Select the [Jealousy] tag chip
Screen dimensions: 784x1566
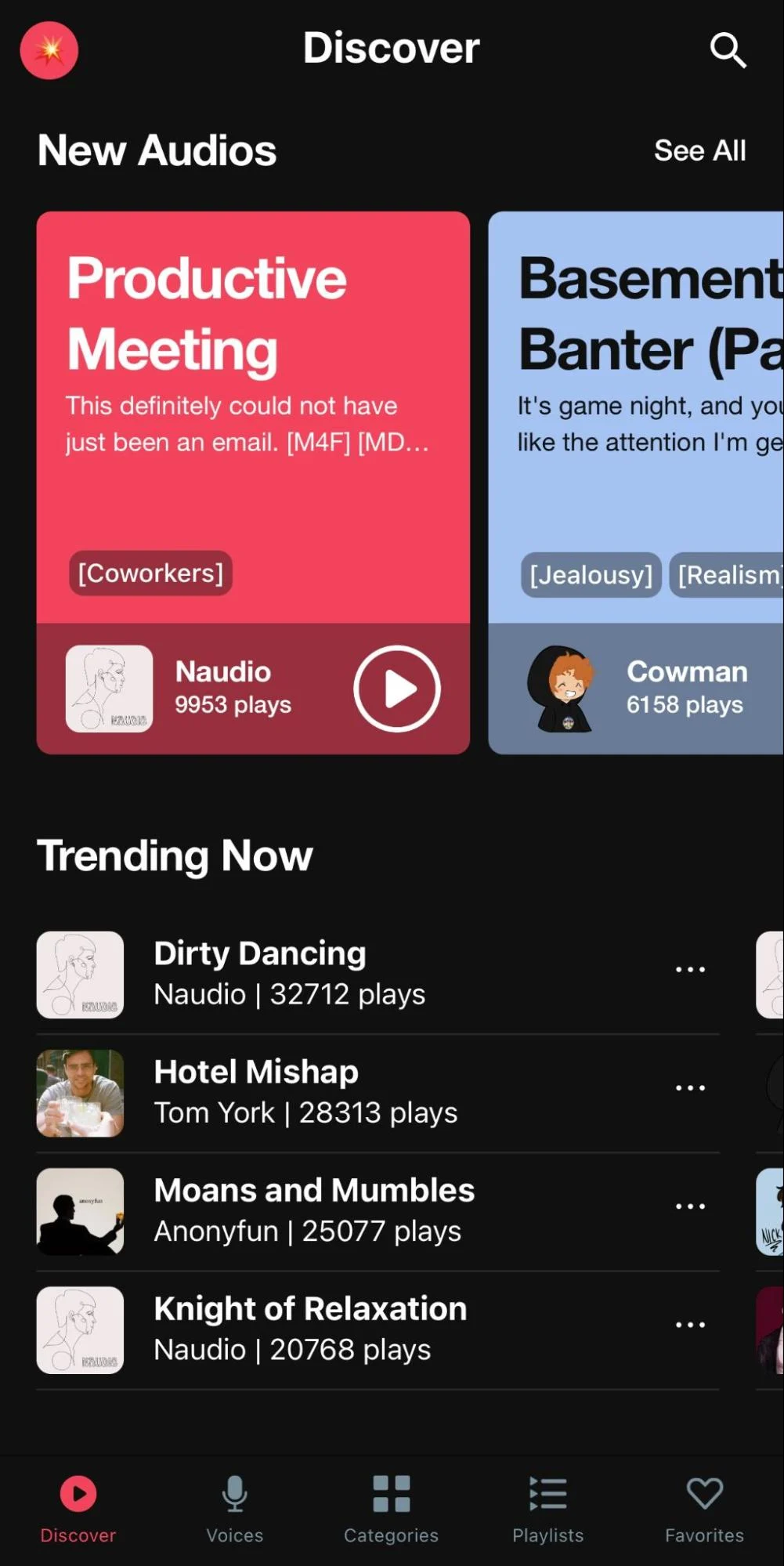point(591,575)
